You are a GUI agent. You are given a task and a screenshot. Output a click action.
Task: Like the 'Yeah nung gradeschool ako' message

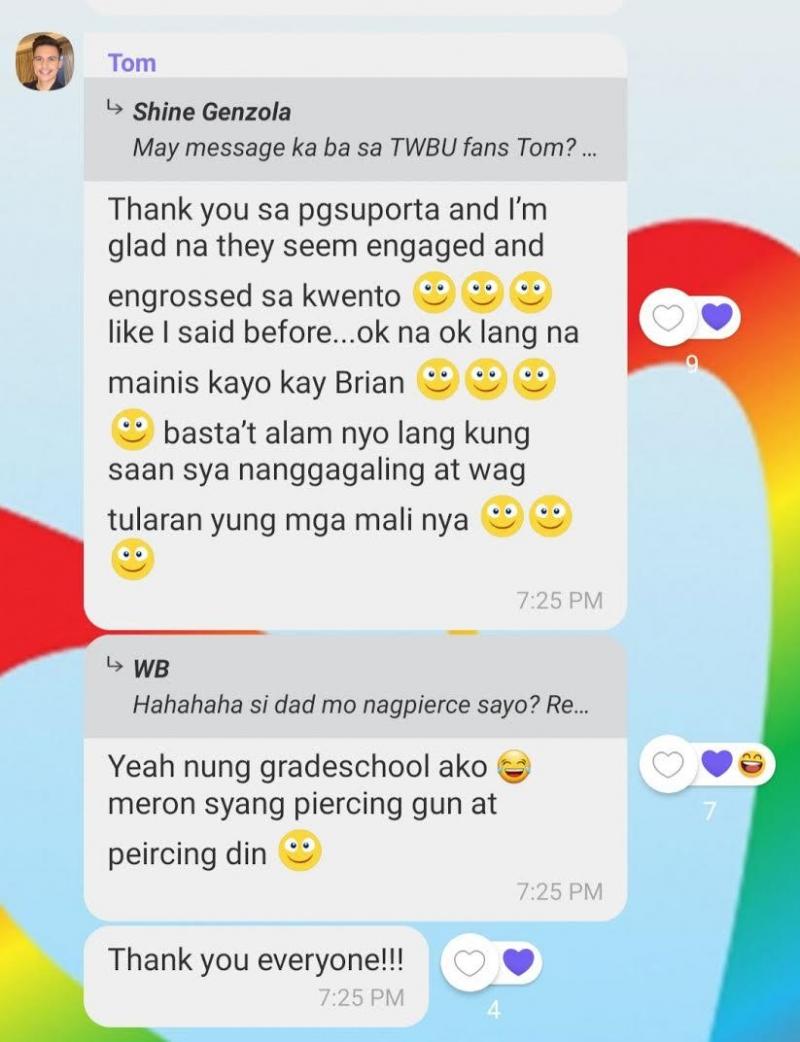pyautogui.click(x=669, y=764)
